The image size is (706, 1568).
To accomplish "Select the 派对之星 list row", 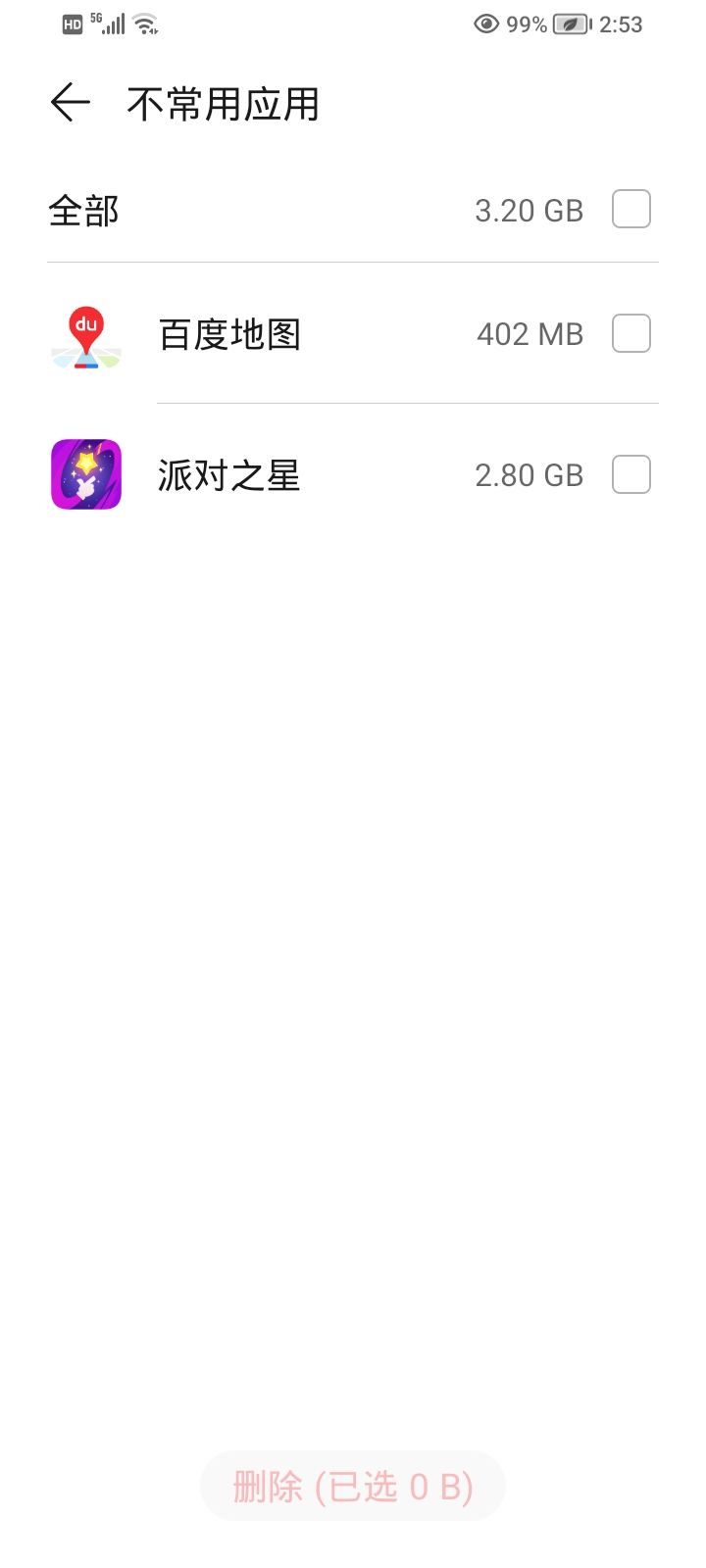I will click(x=294, y=474).
